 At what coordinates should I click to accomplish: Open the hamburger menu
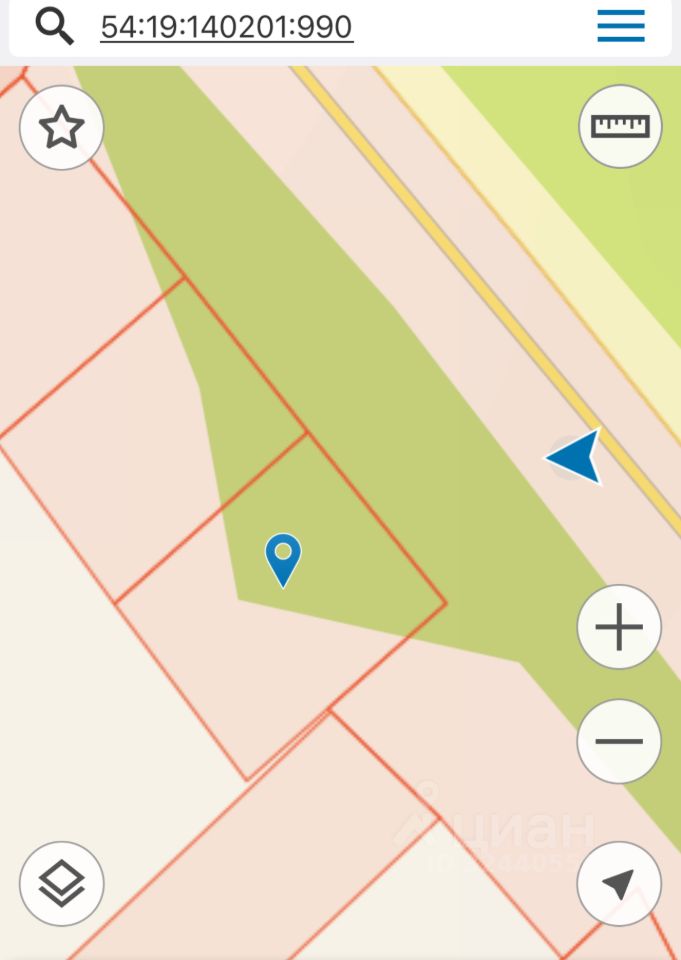[621, 26]
